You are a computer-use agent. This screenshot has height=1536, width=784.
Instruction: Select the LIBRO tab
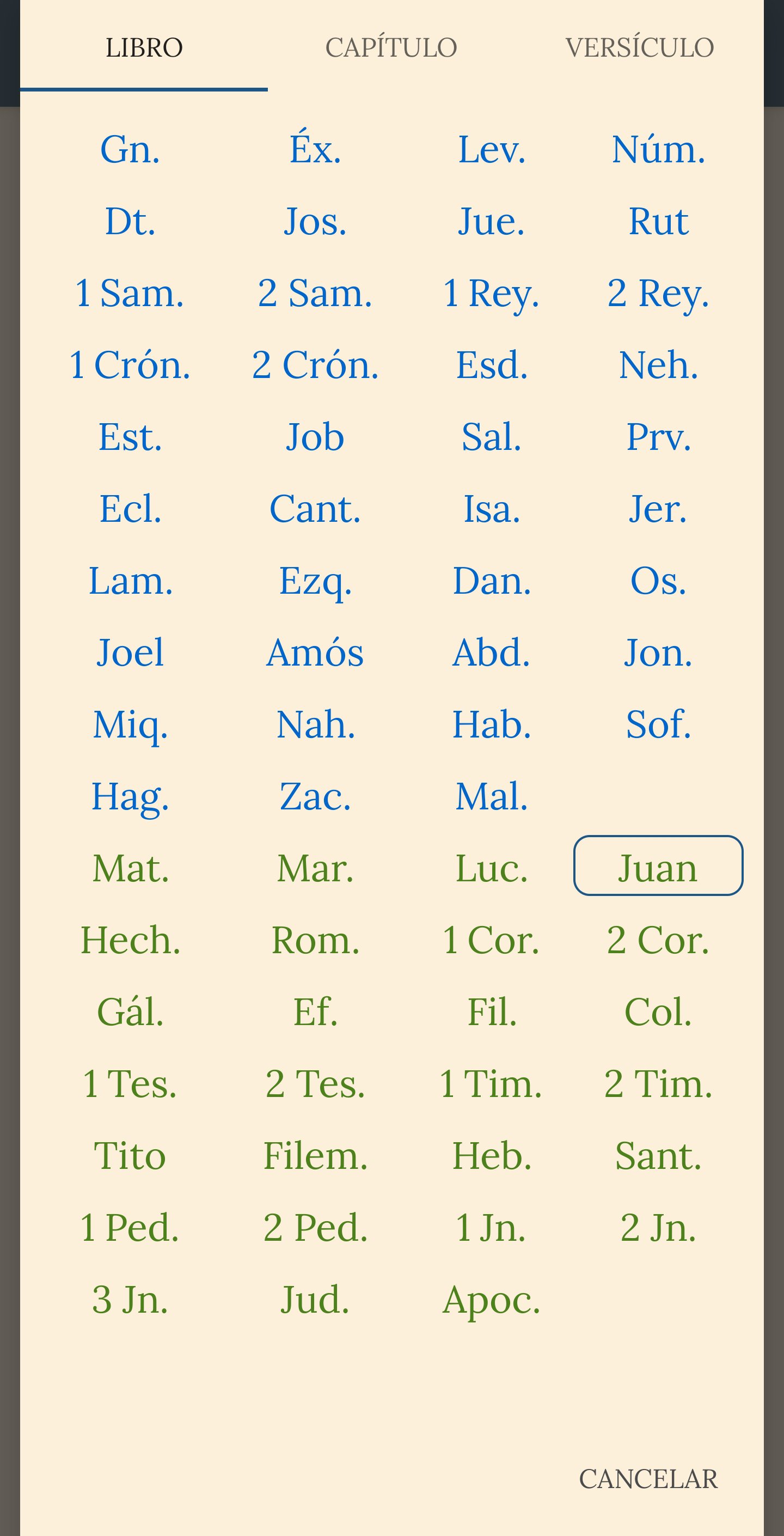point(144,47)
